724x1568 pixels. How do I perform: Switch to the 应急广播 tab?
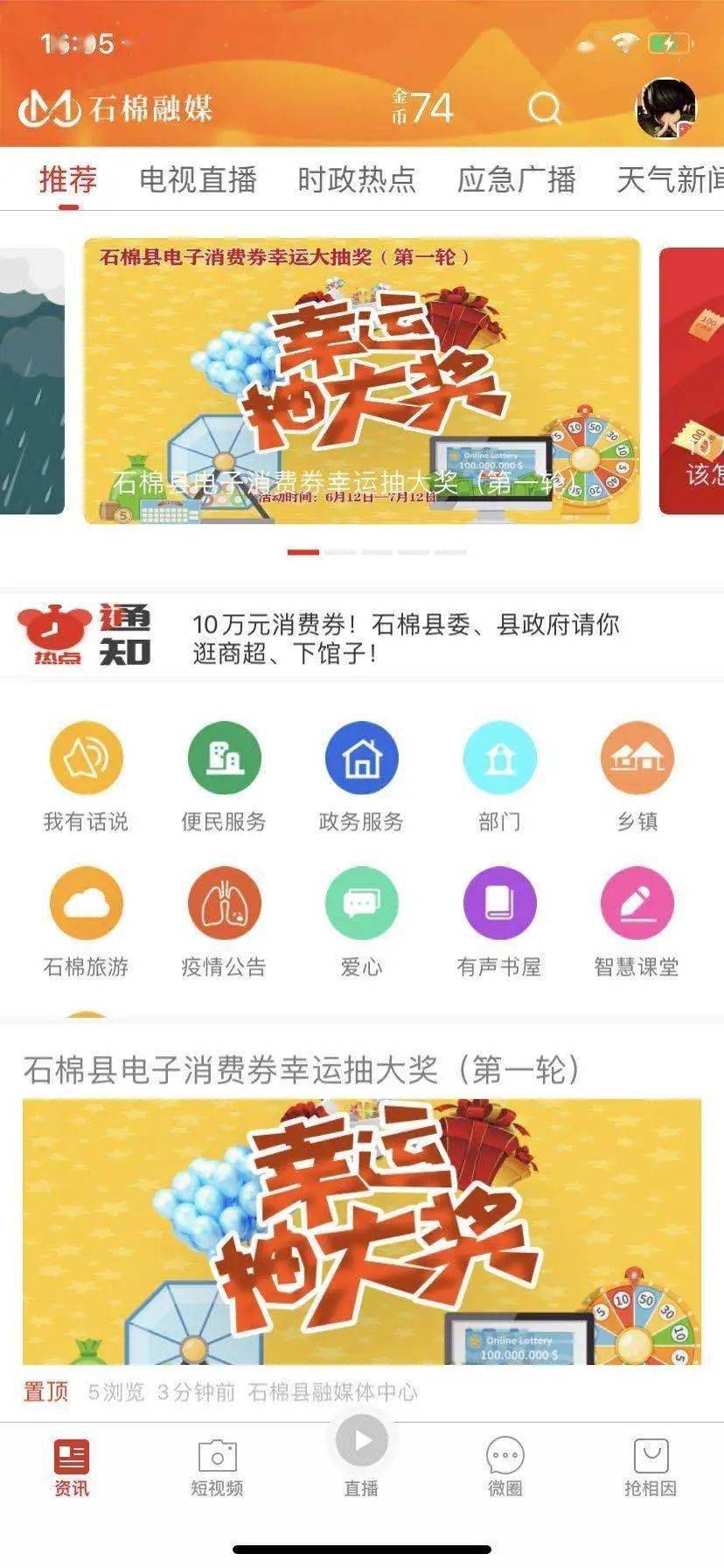click(x=516, y=179)
